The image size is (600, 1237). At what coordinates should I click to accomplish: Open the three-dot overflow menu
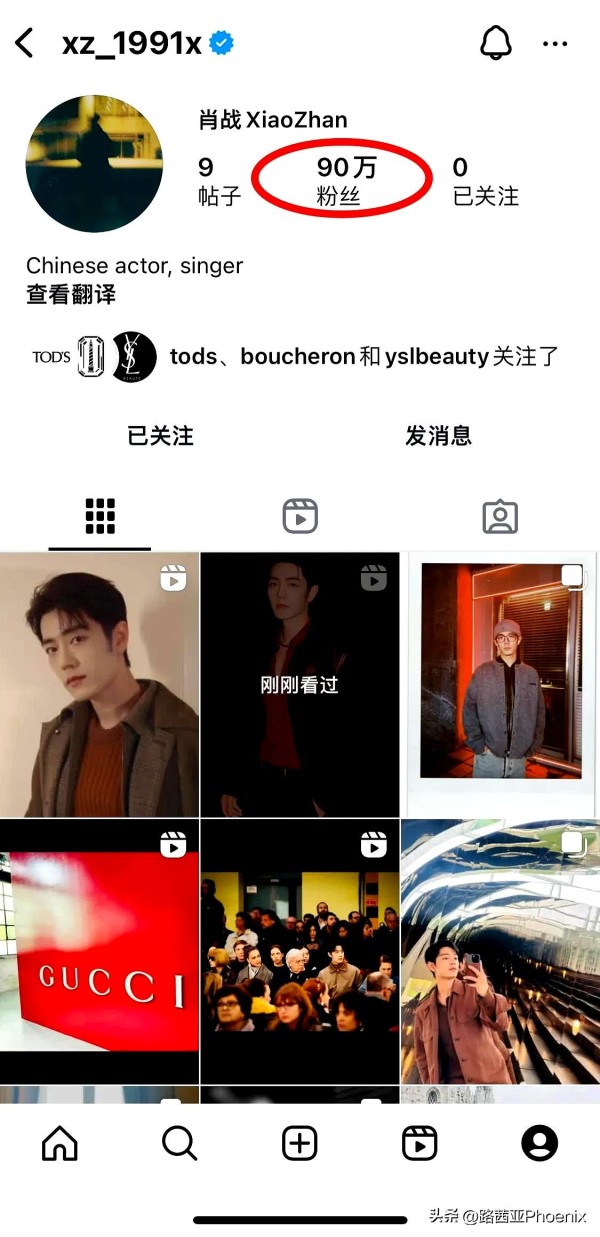555,44
